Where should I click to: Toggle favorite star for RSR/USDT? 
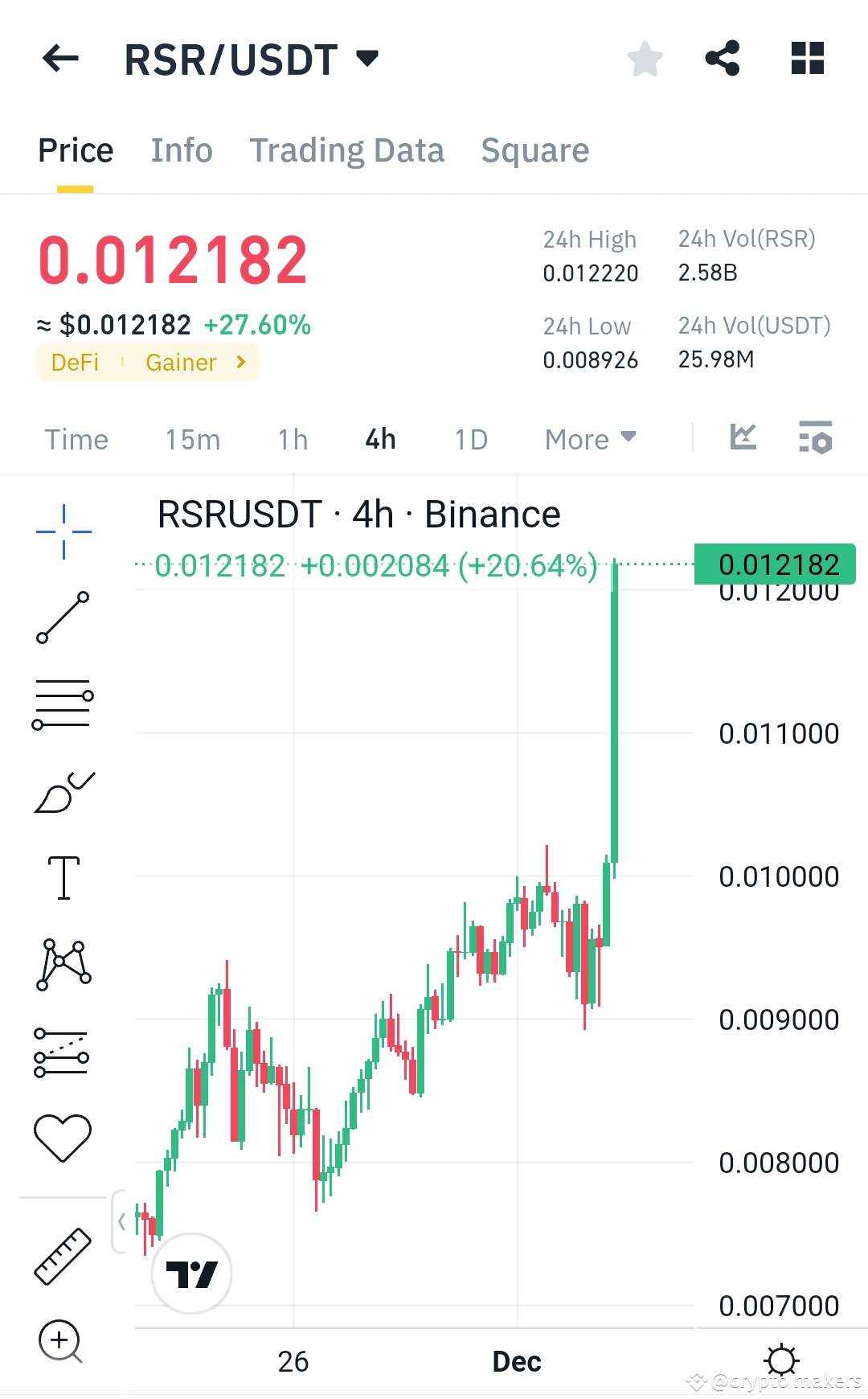(645, 58)
